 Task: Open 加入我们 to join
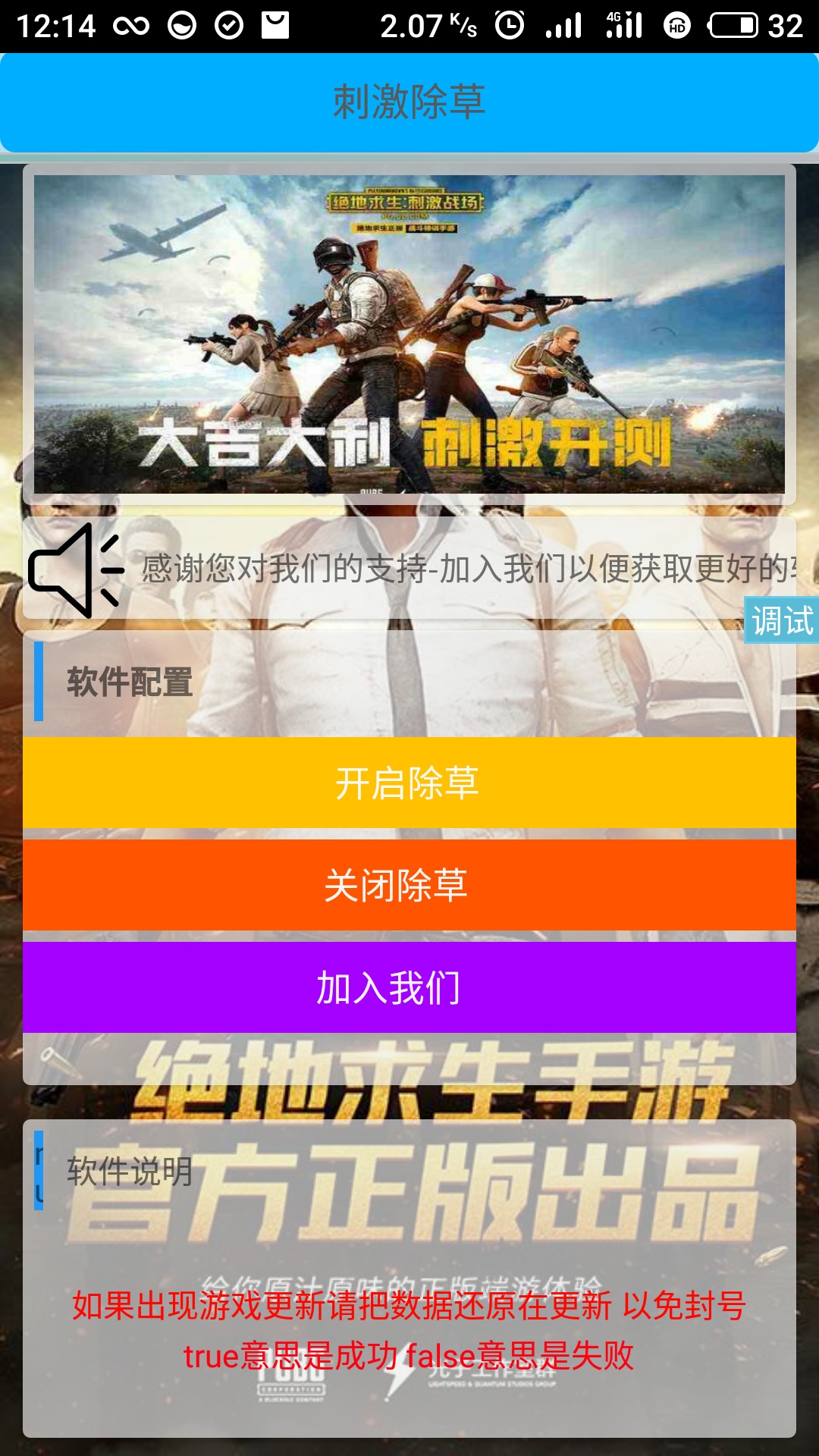(x=409, y=987)
